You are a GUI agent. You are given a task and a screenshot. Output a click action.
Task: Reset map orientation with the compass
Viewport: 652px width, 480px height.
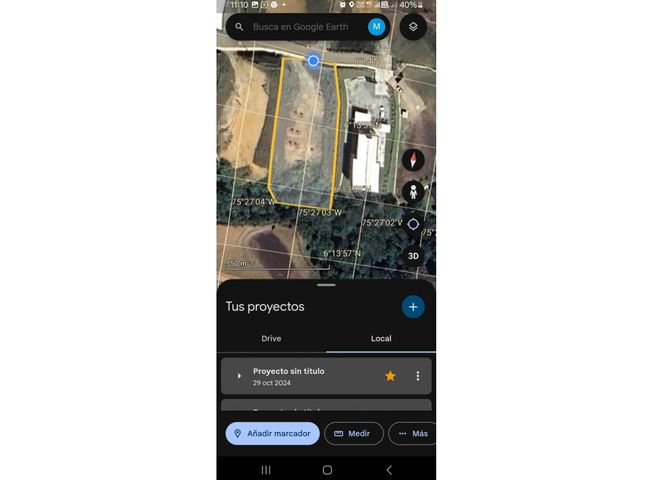pos(413,160)
